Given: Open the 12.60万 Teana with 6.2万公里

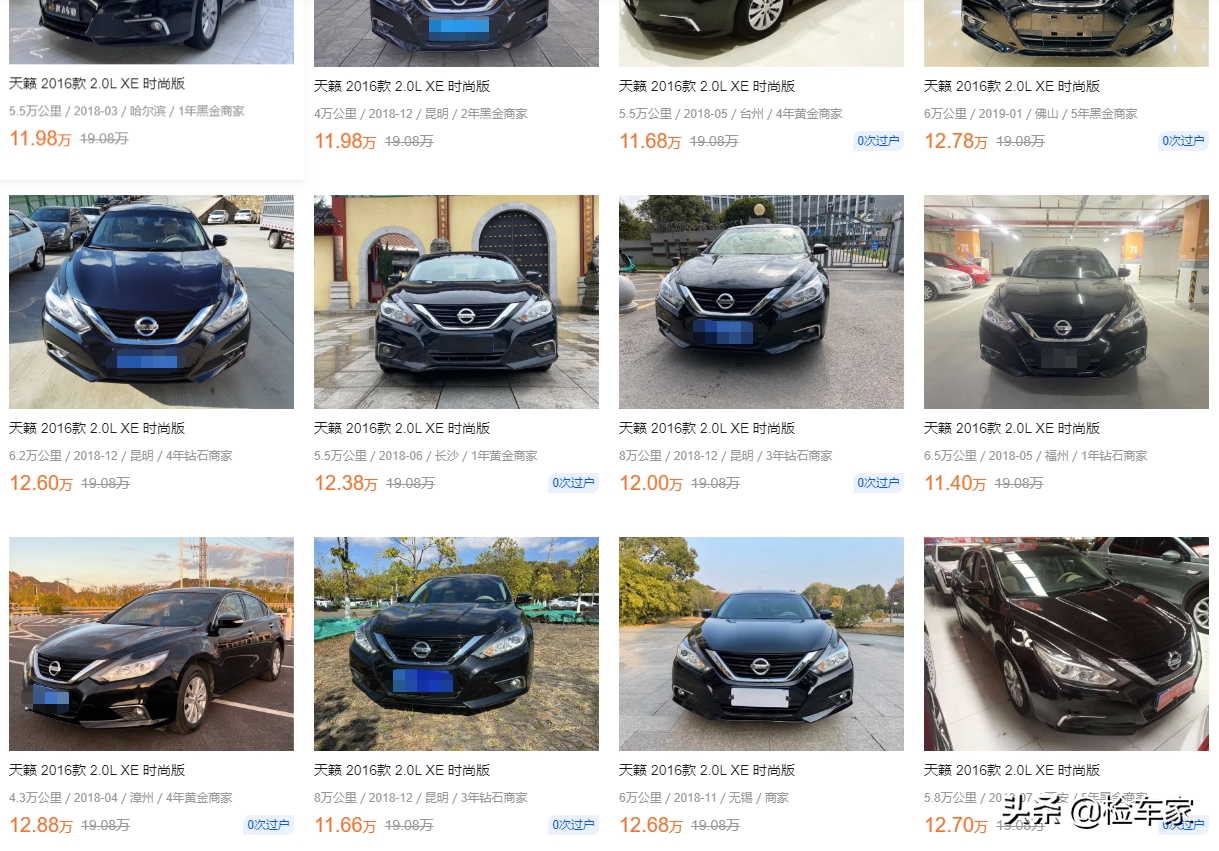Looking at the screenshot, I should click(x=97, y=428).
